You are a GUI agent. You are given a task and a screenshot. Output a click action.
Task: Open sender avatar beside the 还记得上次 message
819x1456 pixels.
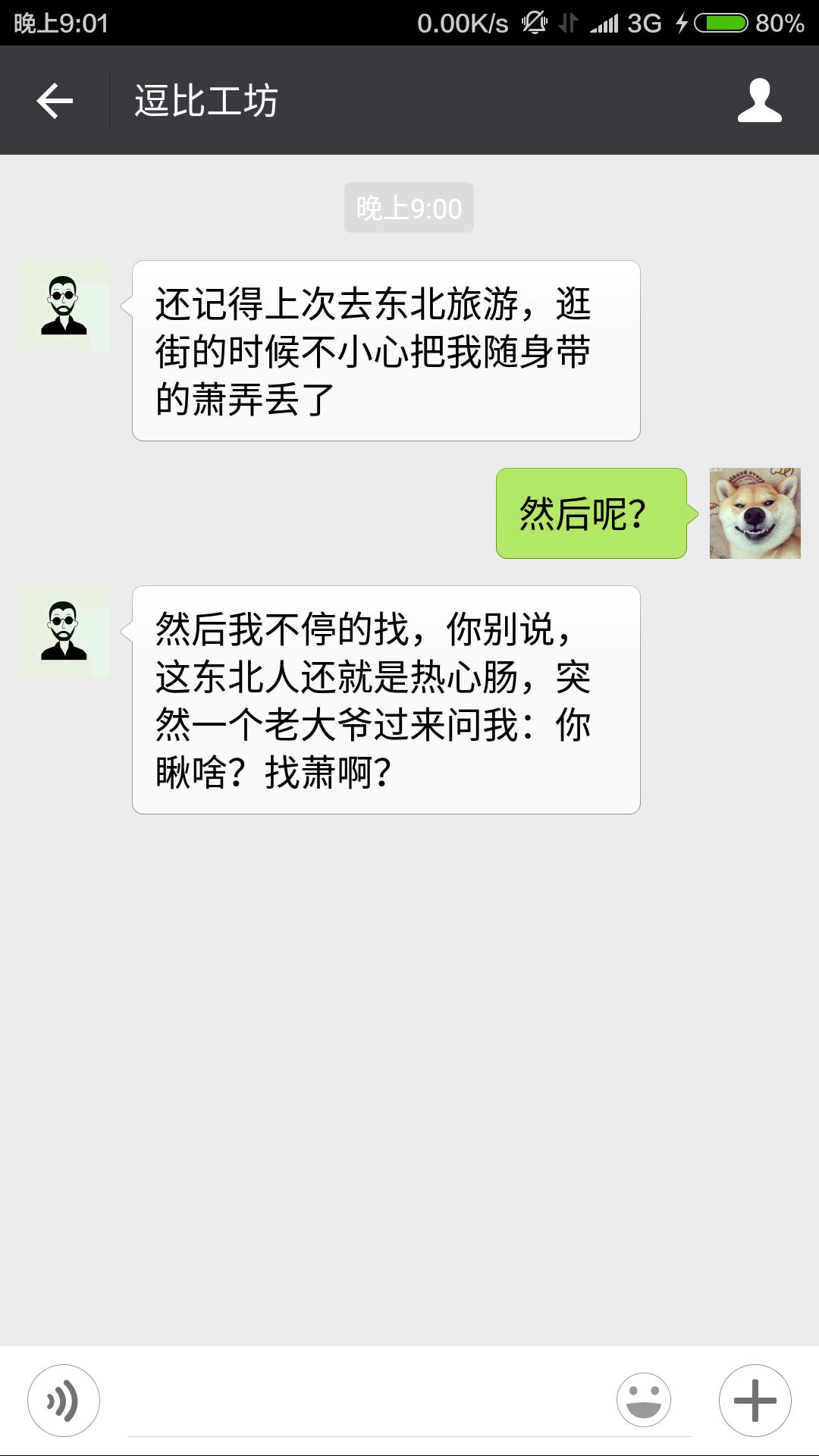coord(64,306)
